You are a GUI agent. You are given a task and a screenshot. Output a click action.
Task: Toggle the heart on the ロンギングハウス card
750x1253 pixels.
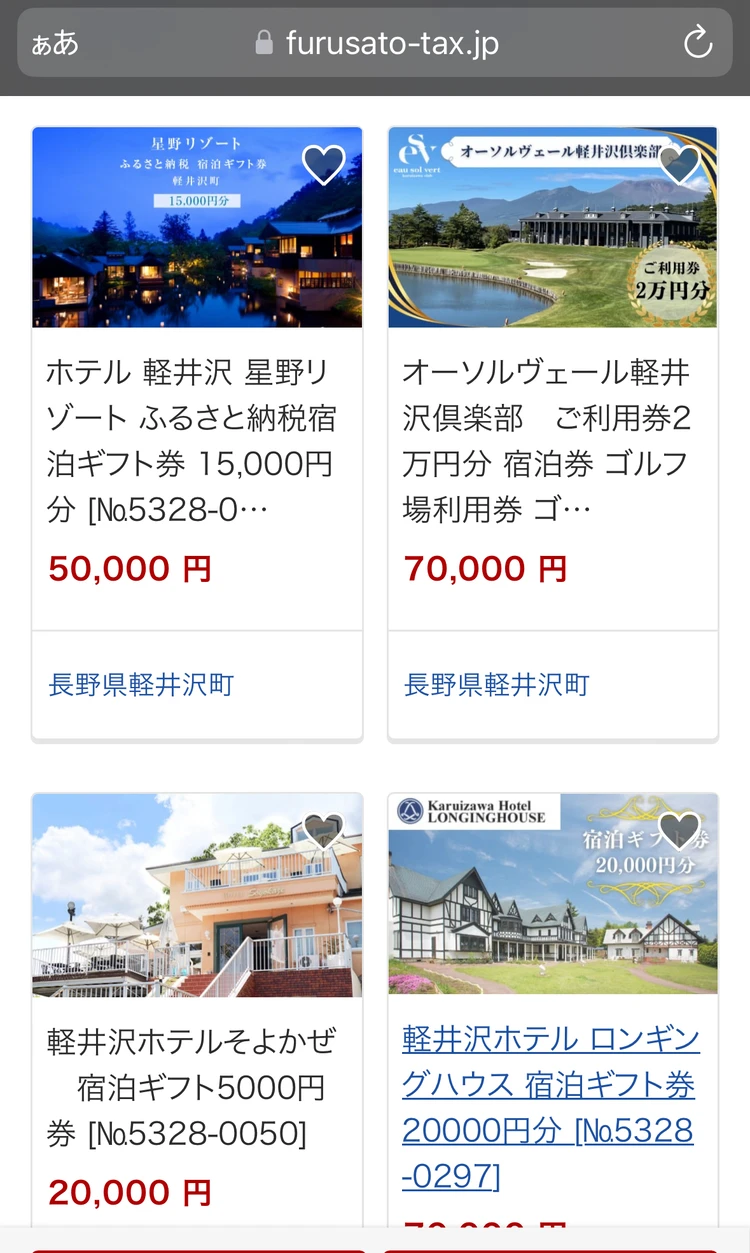tap(679, 833)
